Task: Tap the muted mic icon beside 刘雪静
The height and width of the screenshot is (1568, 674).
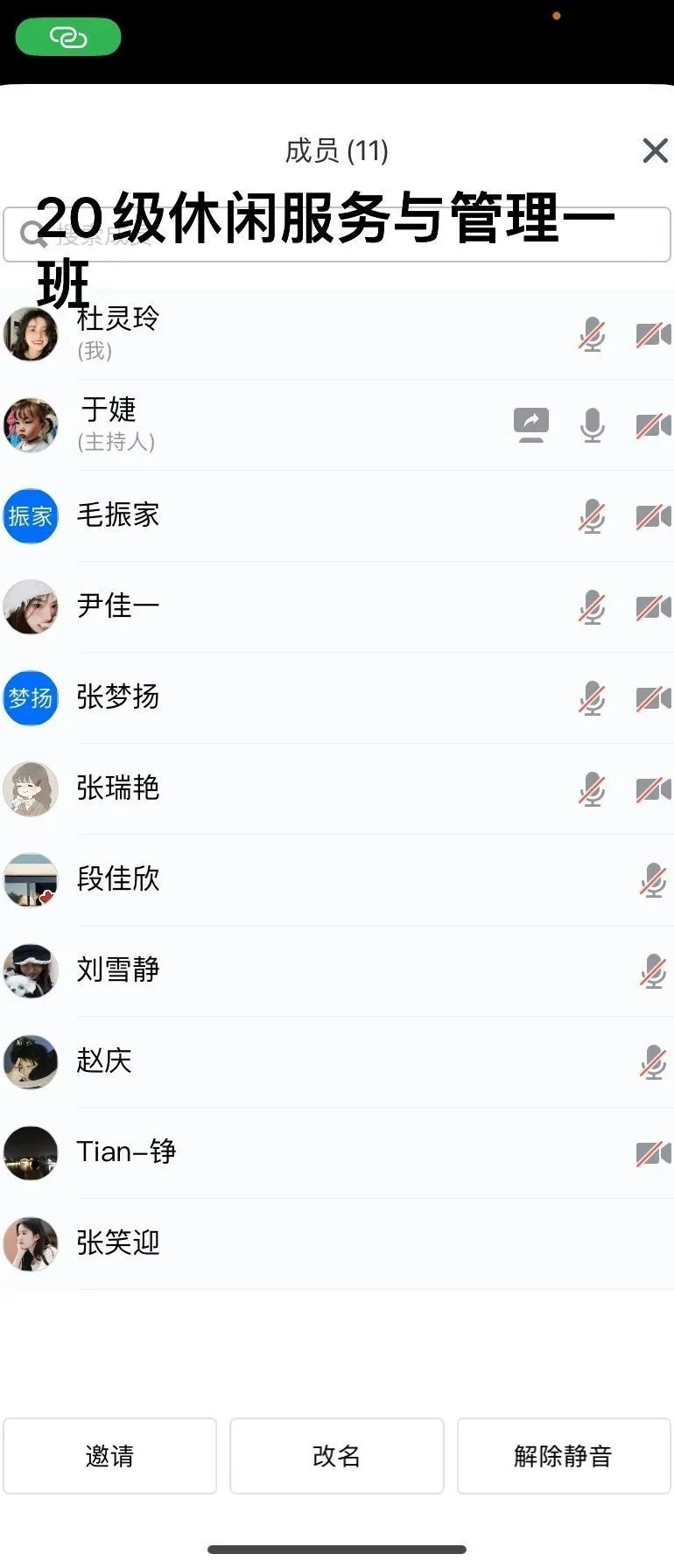Action: 653,971
